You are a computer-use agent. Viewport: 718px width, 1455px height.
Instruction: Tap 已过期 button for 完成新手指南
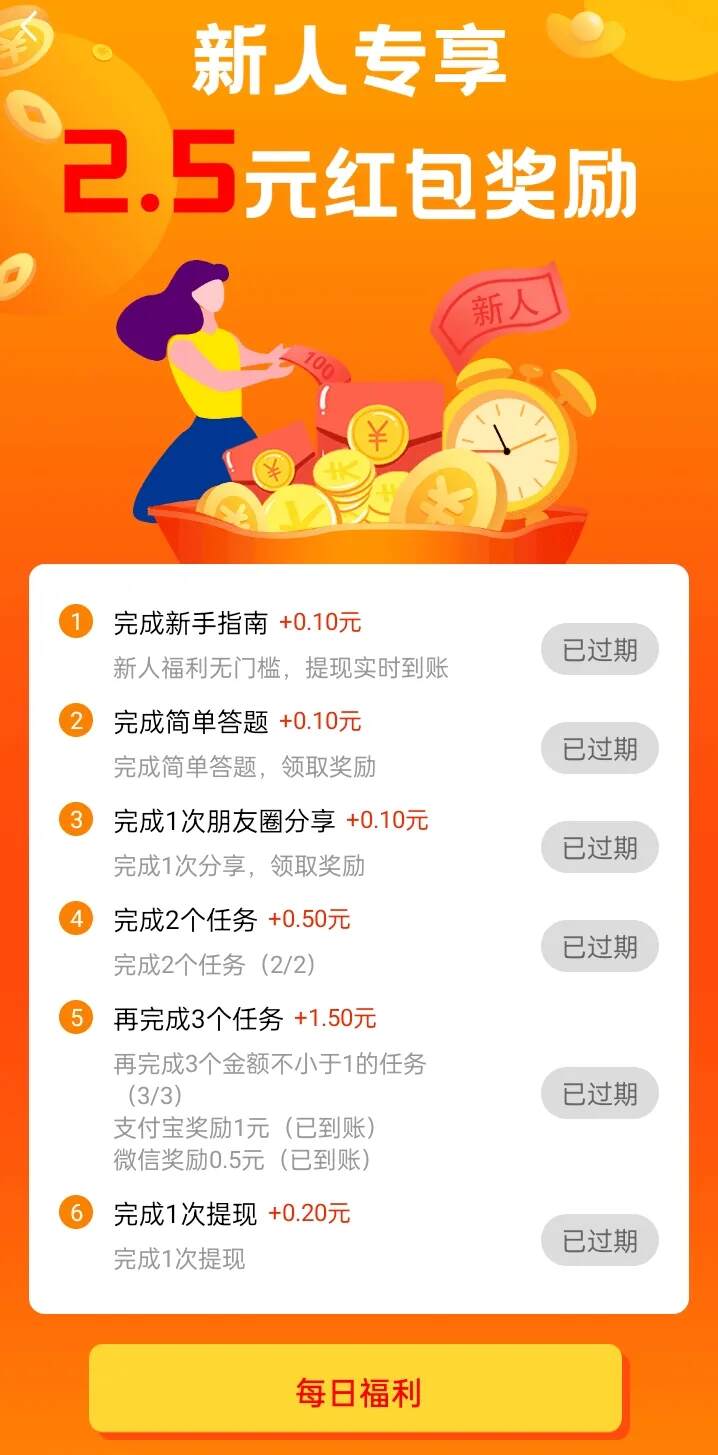pyautogui.click(x=599, y=650)
